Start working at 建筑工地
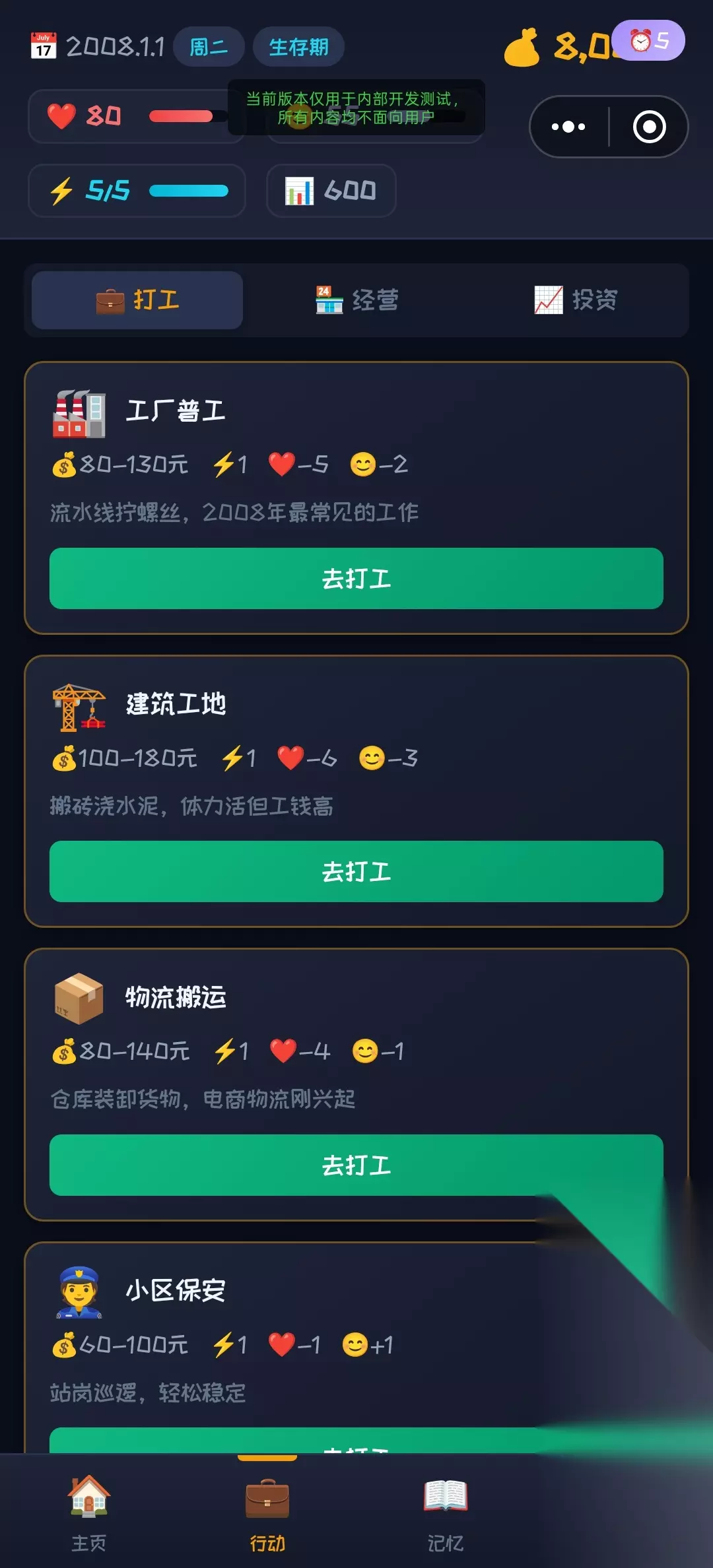713x1568 pixels. click(x=356, y=871)
